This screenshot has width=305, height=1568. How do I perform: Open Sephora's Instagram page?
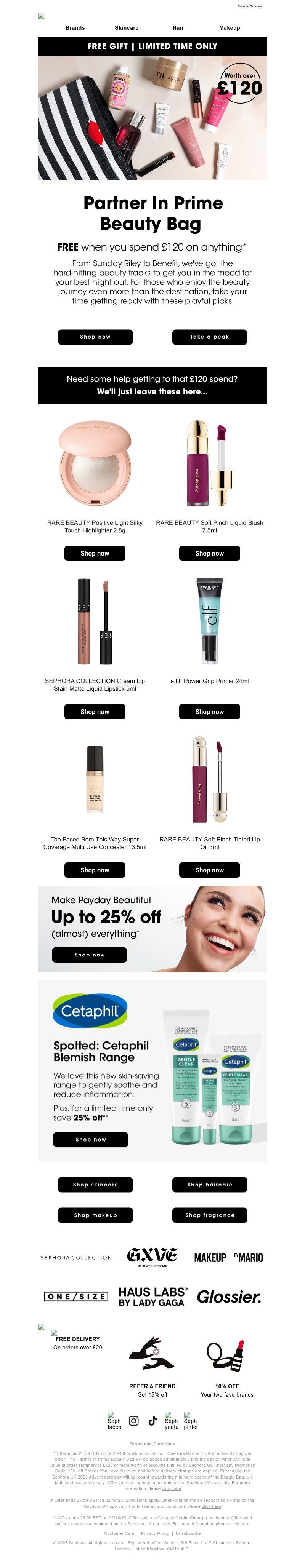133,1421
